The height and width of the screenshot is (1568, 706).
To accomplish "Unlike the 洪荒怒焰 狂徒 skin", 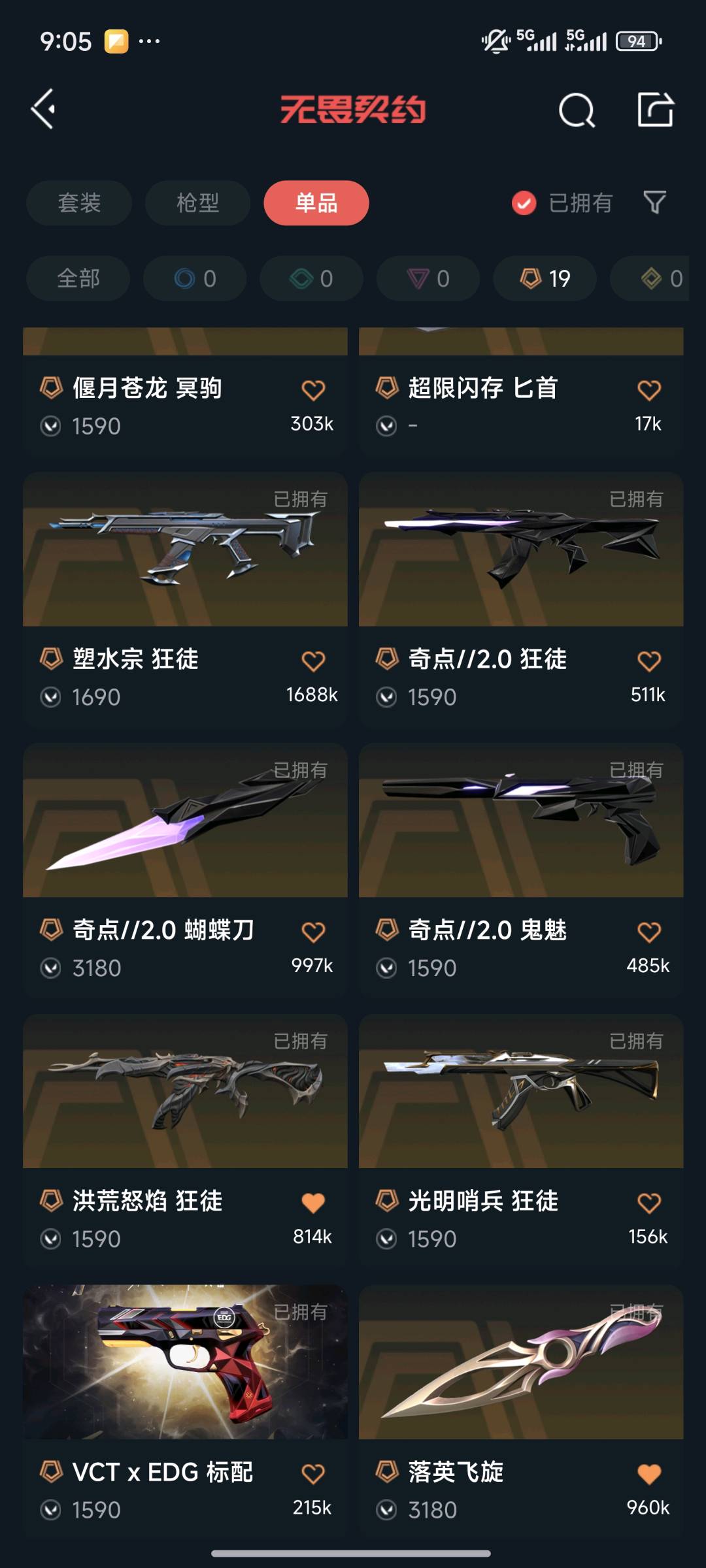I will [313, 1203].
